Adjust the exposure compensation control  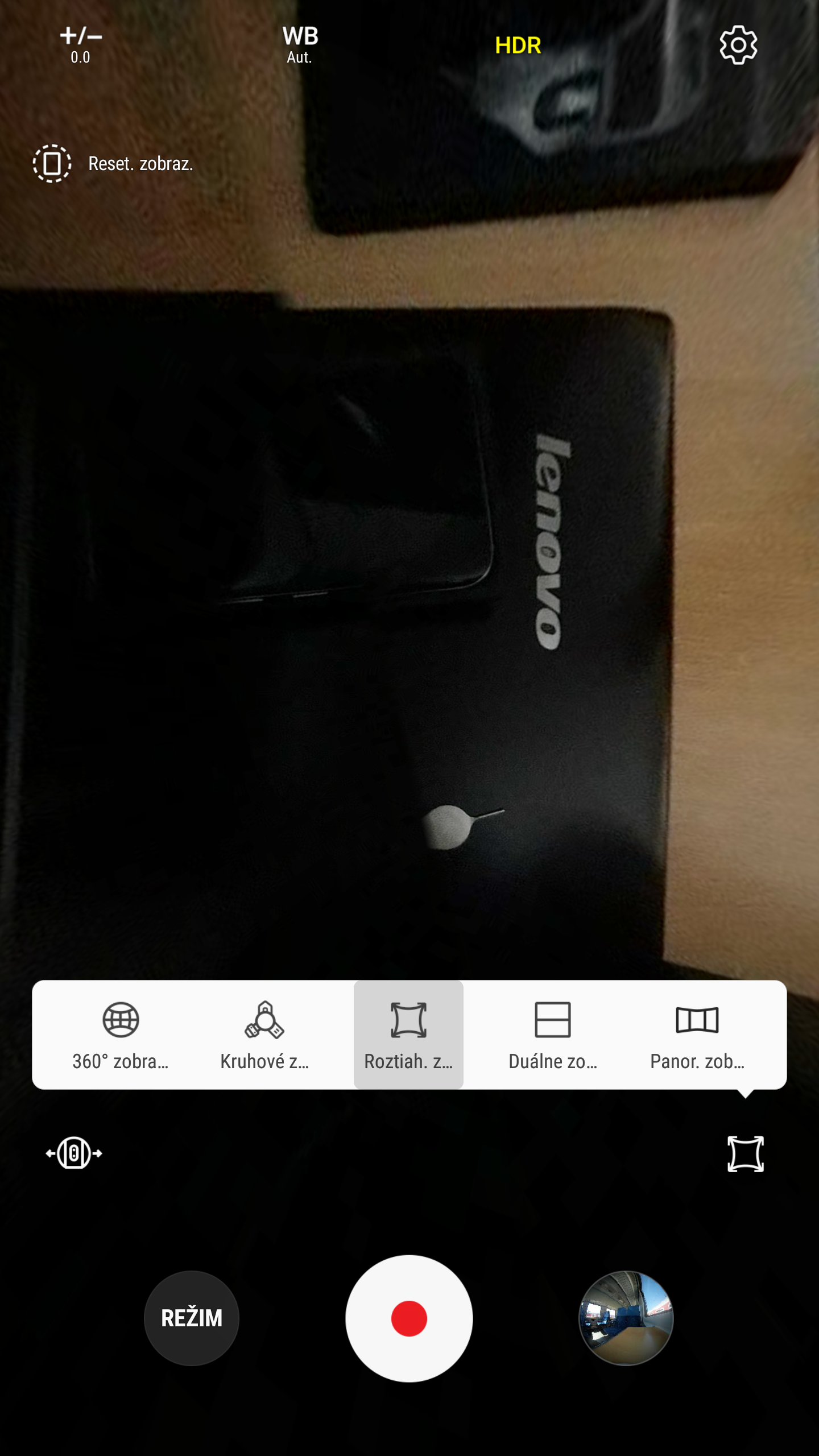[81, 44]
